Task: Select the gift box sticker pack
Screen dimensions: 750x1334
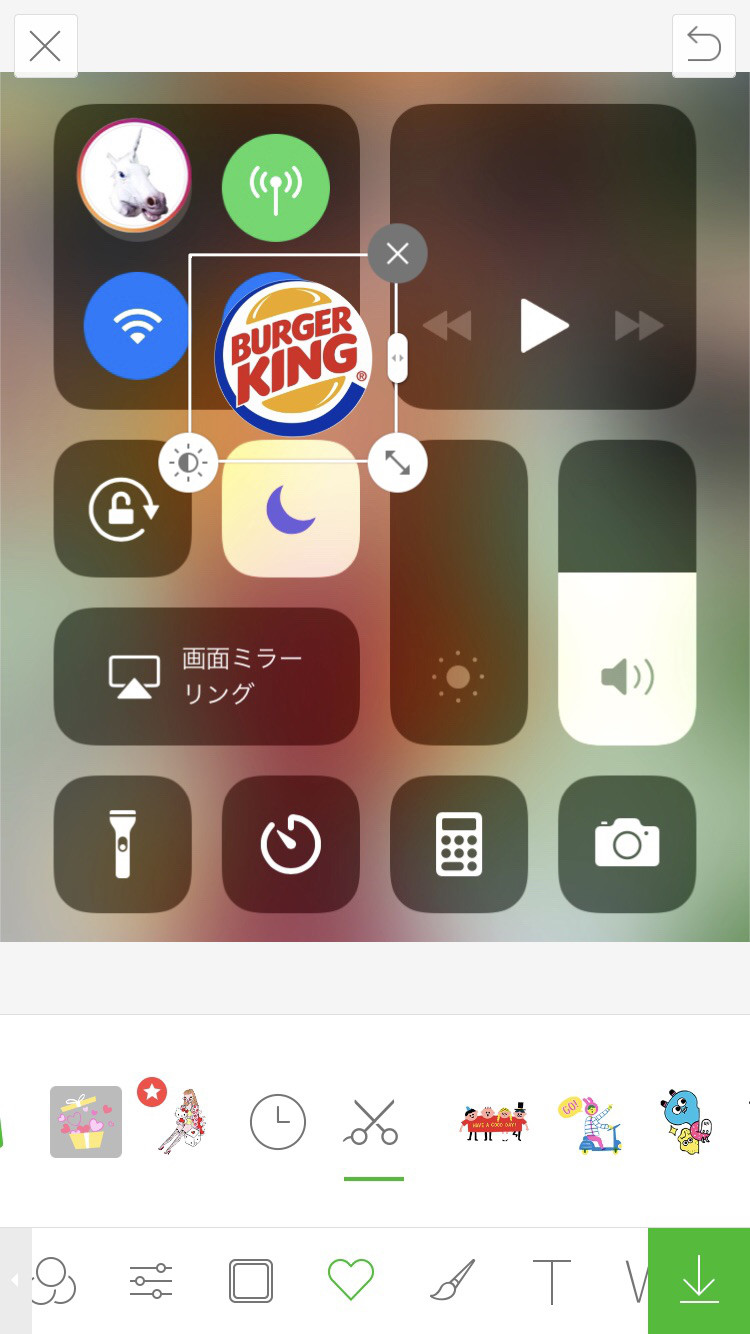Action: 86,1122
